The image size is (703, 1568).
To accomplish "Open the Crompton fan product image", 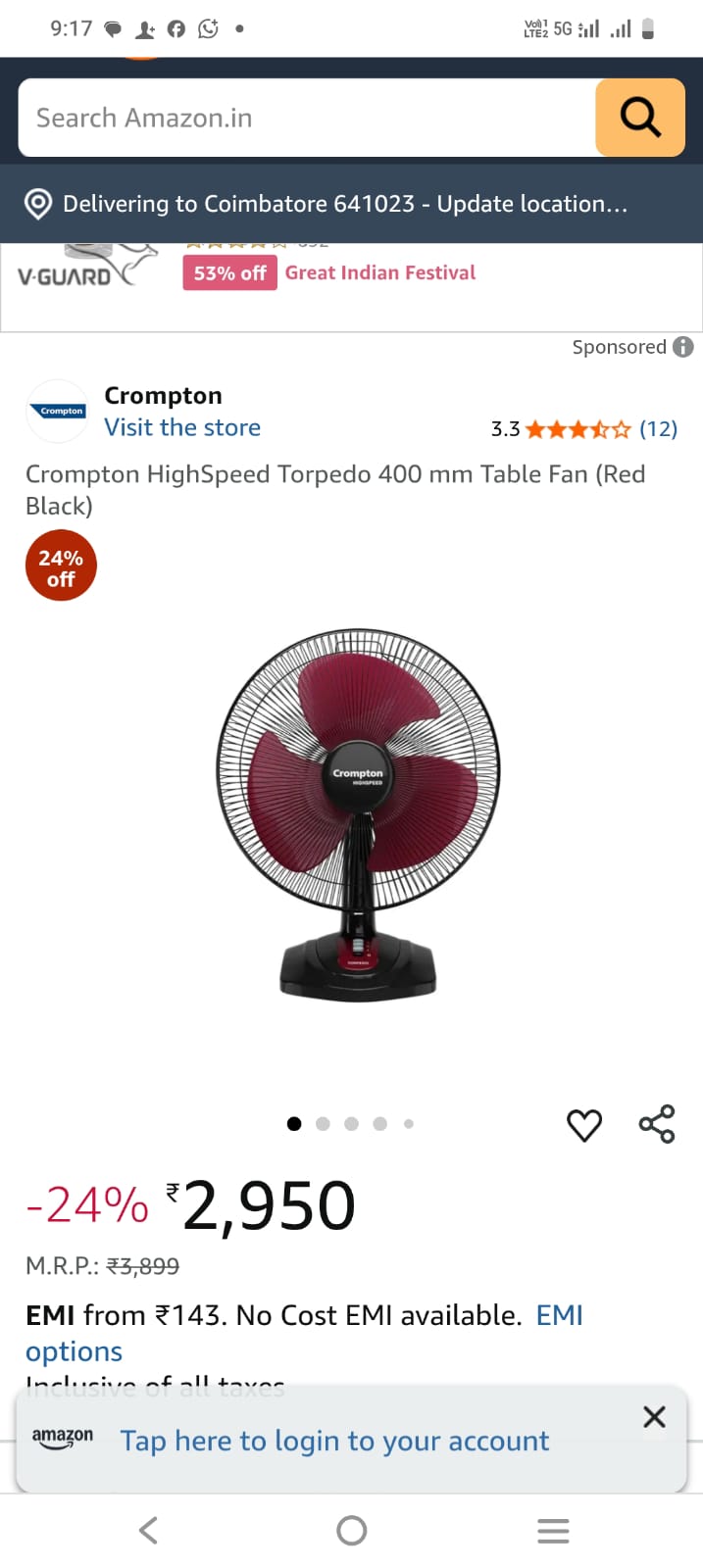I will pos(358,813).
